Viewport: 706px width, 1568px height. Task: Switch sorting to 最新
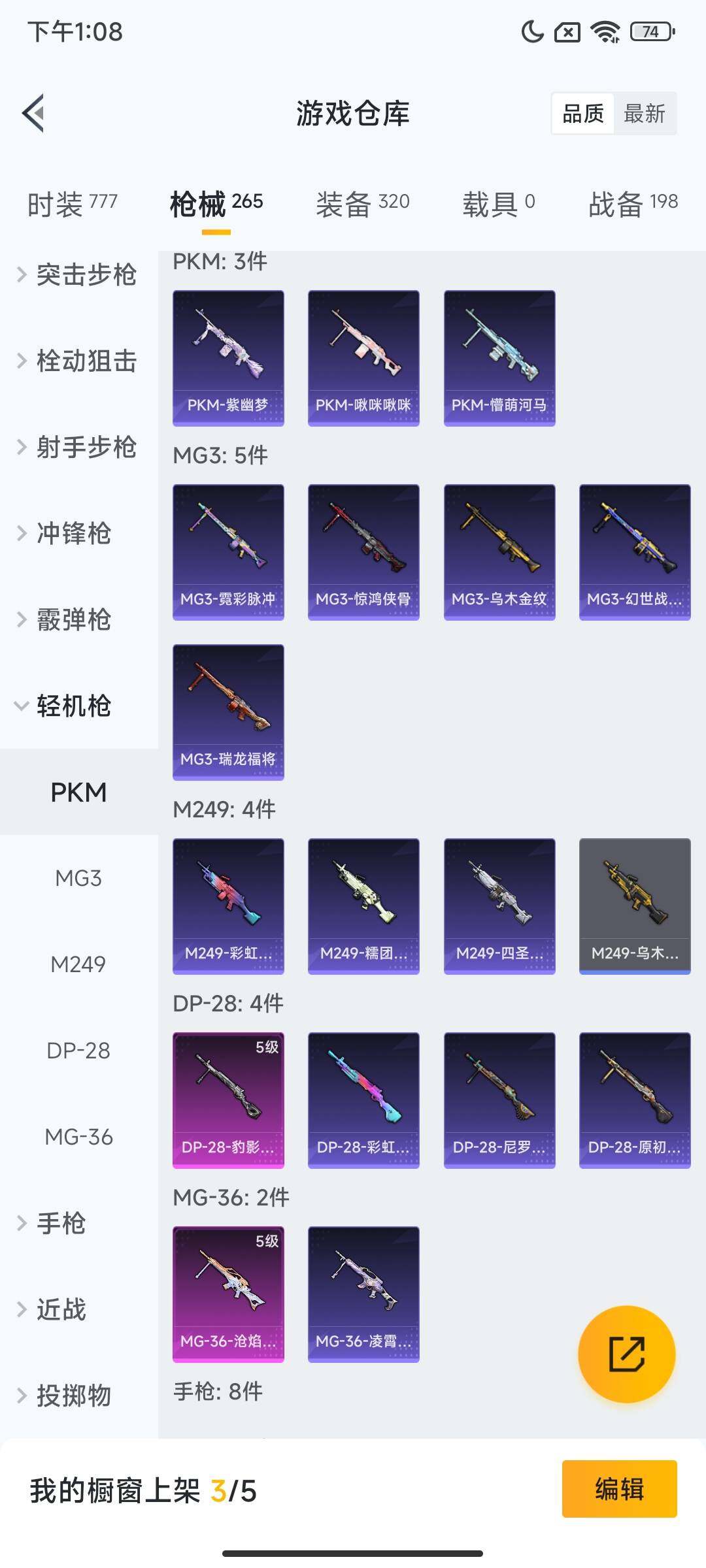click(x=646, y=112)
